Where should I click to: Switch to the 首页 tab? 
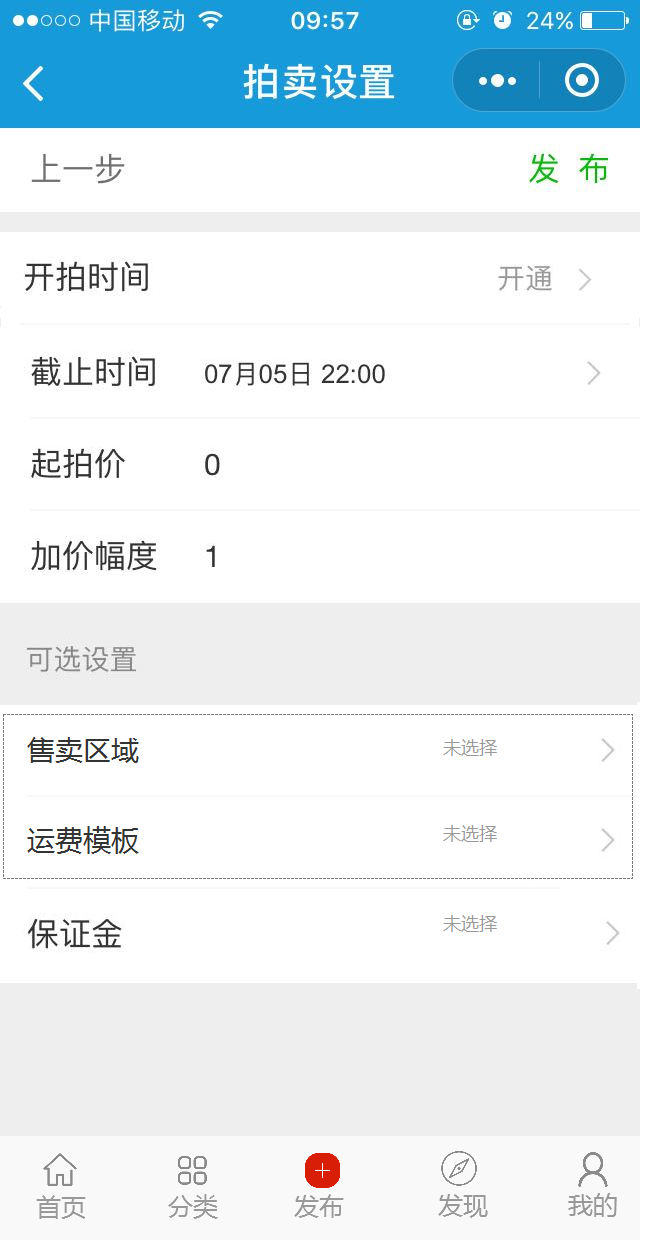[61, 1186]
